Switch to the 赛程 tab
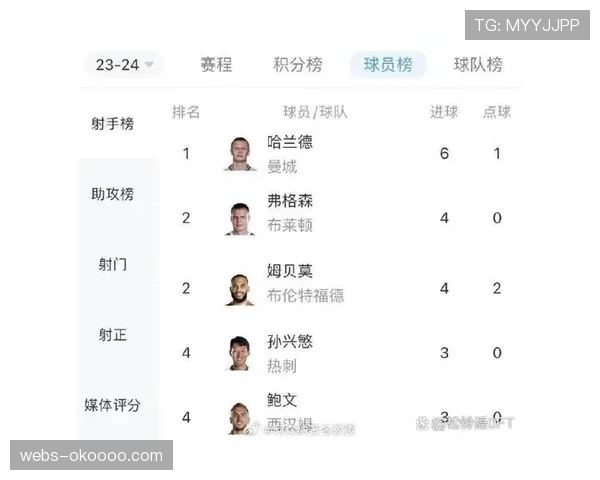 216,65
